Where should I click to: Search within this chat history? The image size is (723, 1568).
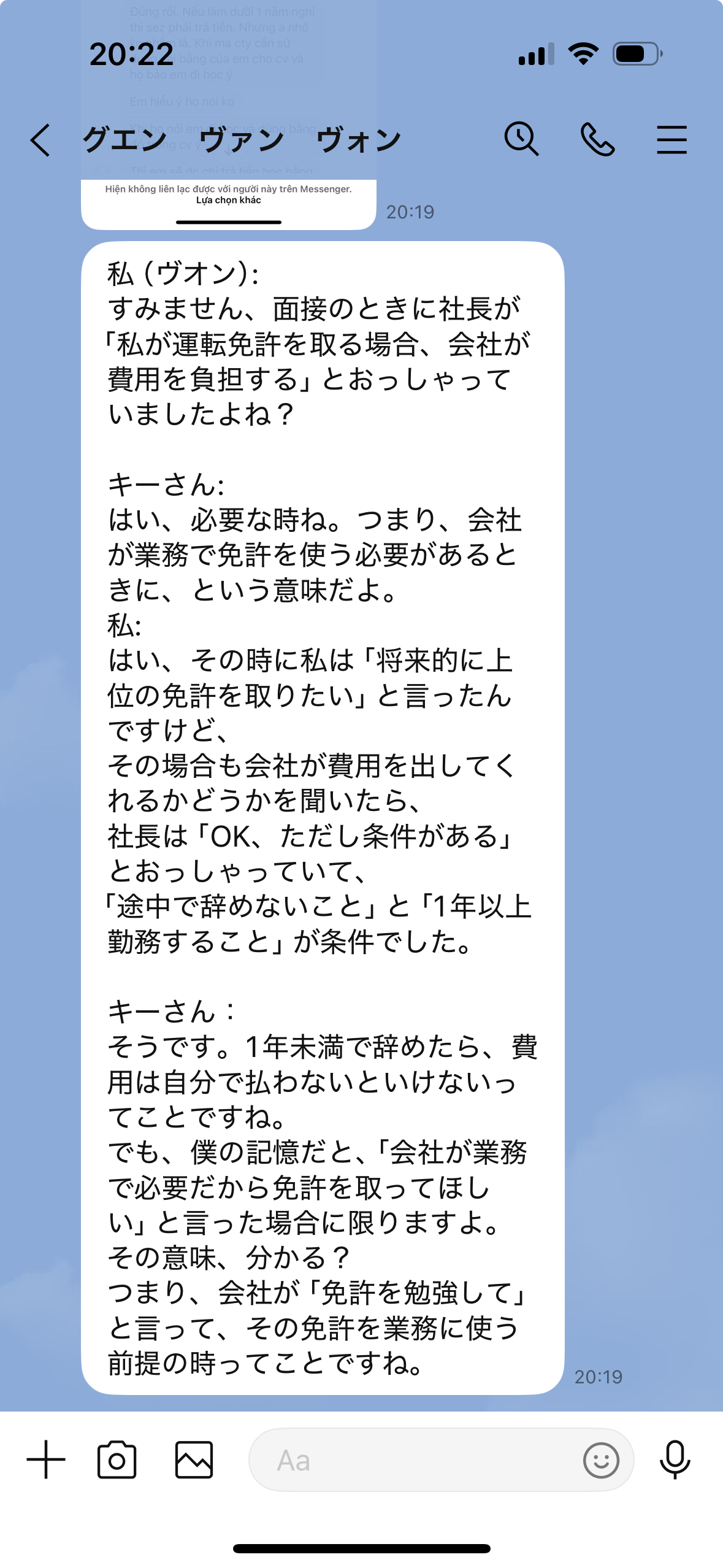521,139
